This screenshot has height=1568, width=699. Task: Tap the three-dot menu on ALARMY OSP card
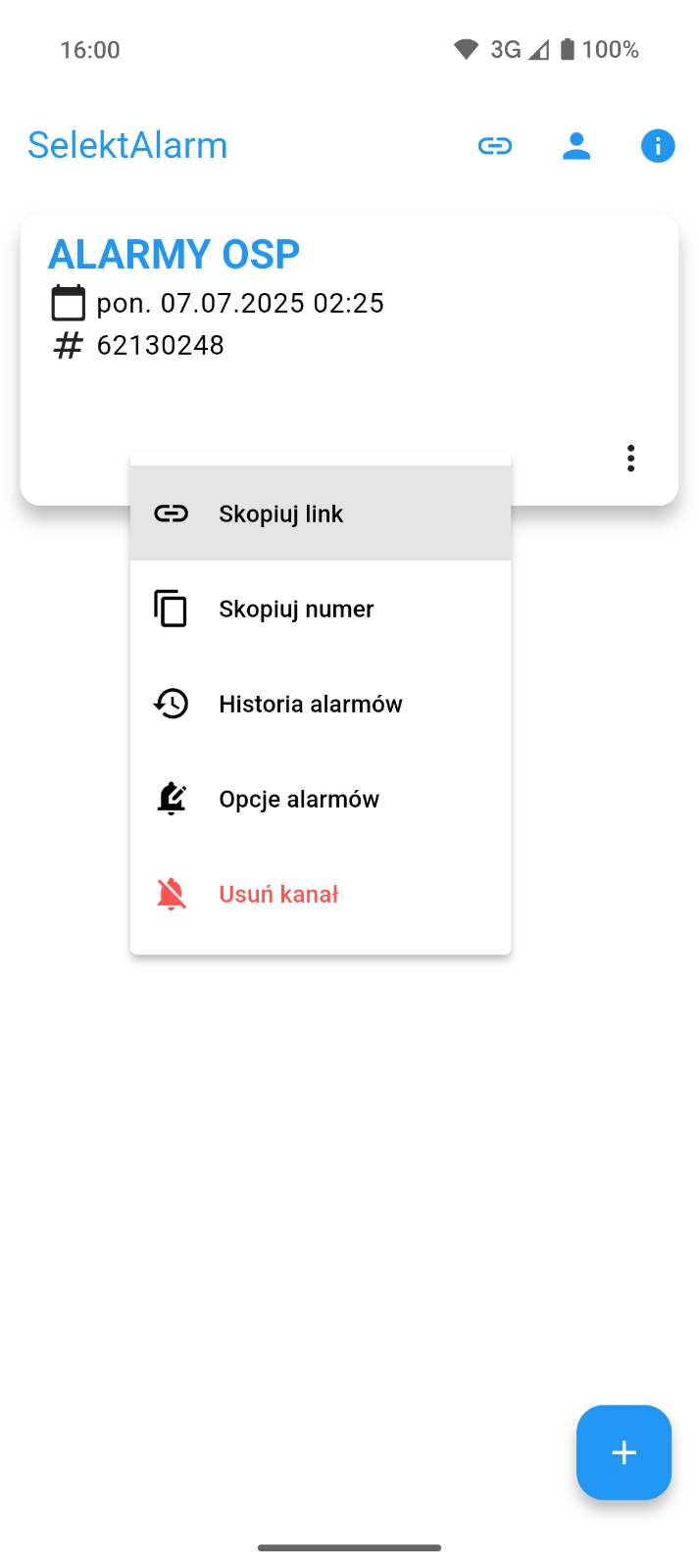(630, 458)
